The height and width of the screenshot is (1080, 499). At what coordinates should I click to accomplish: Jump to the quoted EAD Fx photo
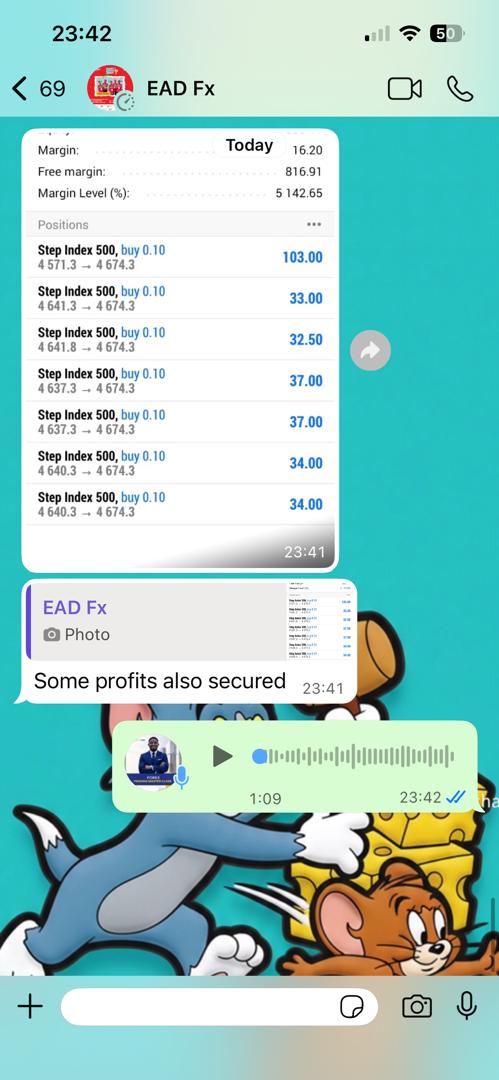pyautogui.click(x=190, y=621)
